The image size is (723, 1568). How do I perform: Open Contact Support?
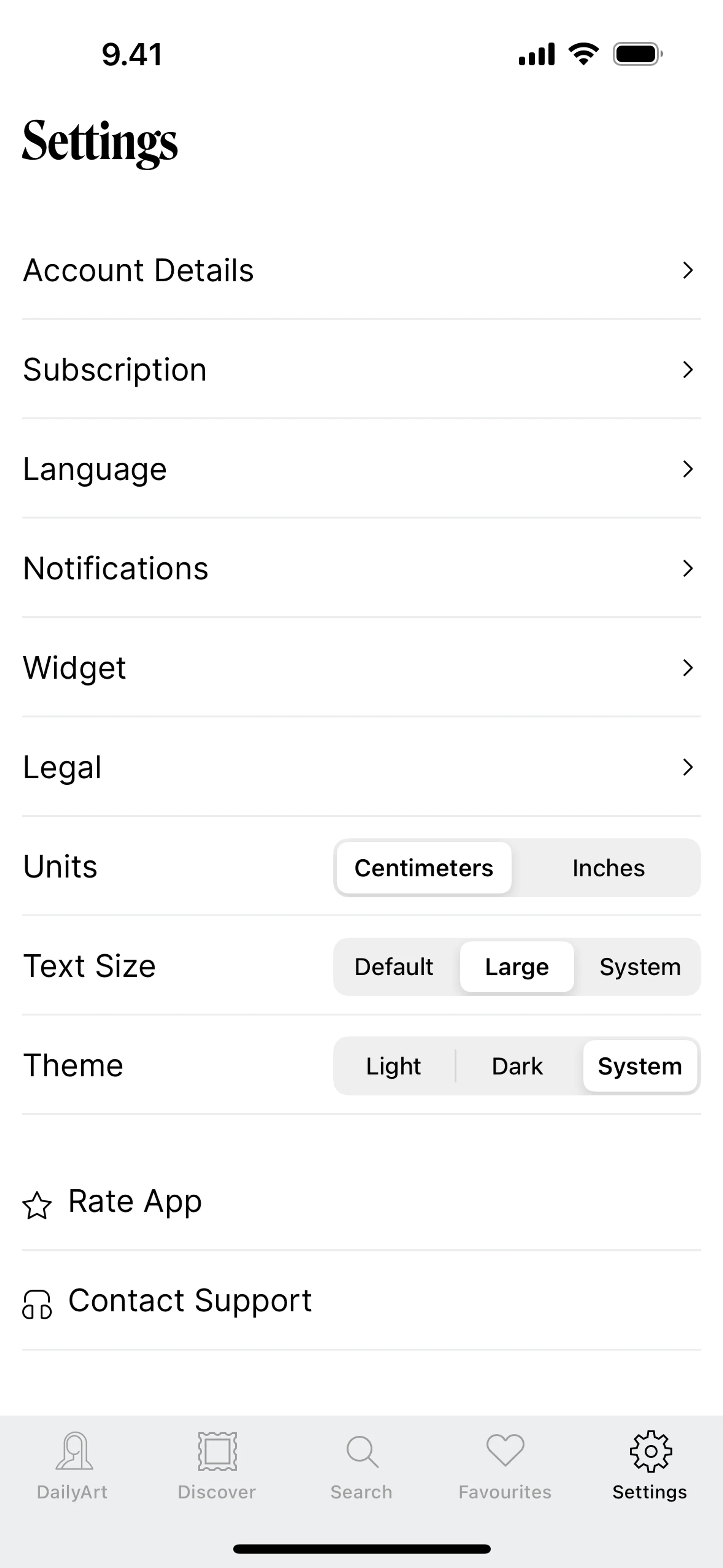pos(189,1301)
